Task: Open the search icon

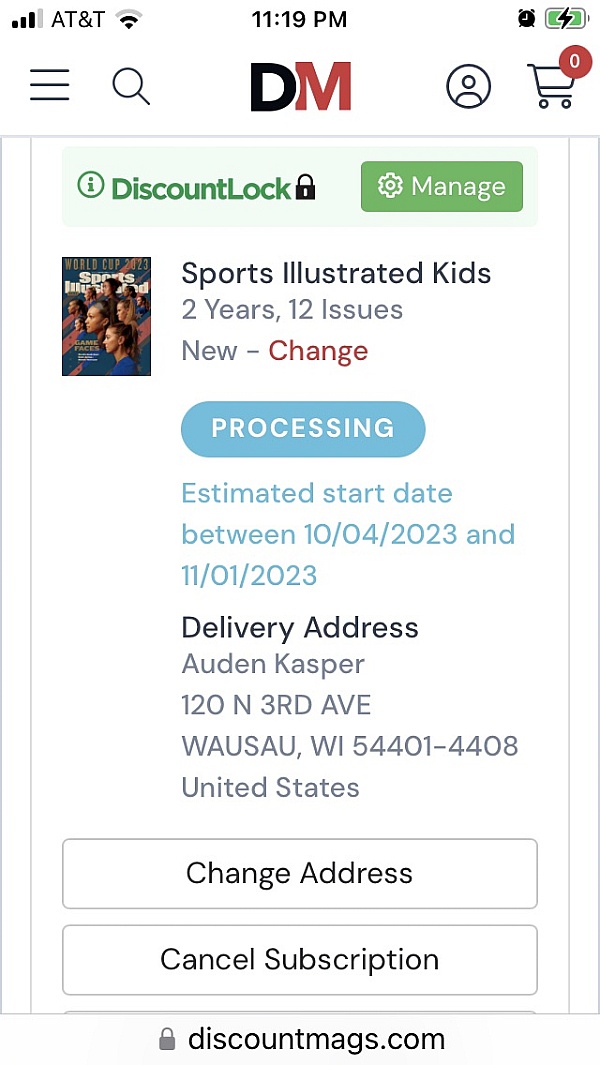Action: point(131,86)
